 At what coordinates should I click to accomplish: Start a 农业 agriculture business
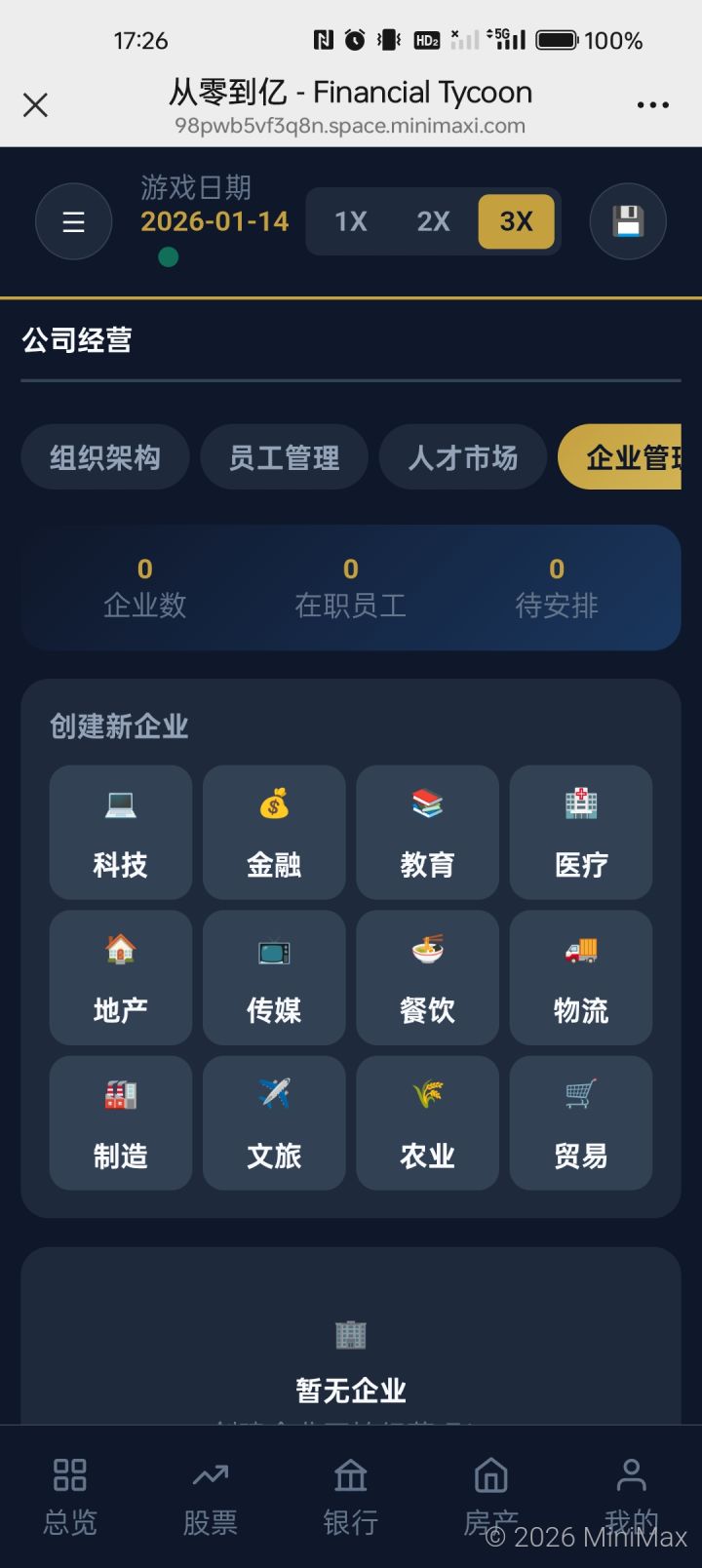pos(427,1122)
